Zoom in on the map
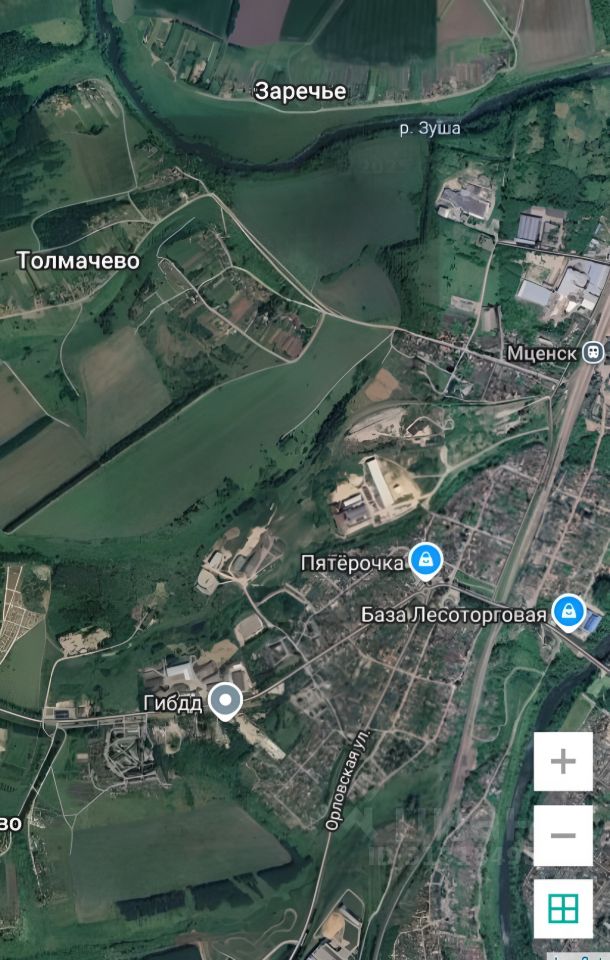Screen dimensions: 610x960 pyautogui.click(x=563, y=762)
